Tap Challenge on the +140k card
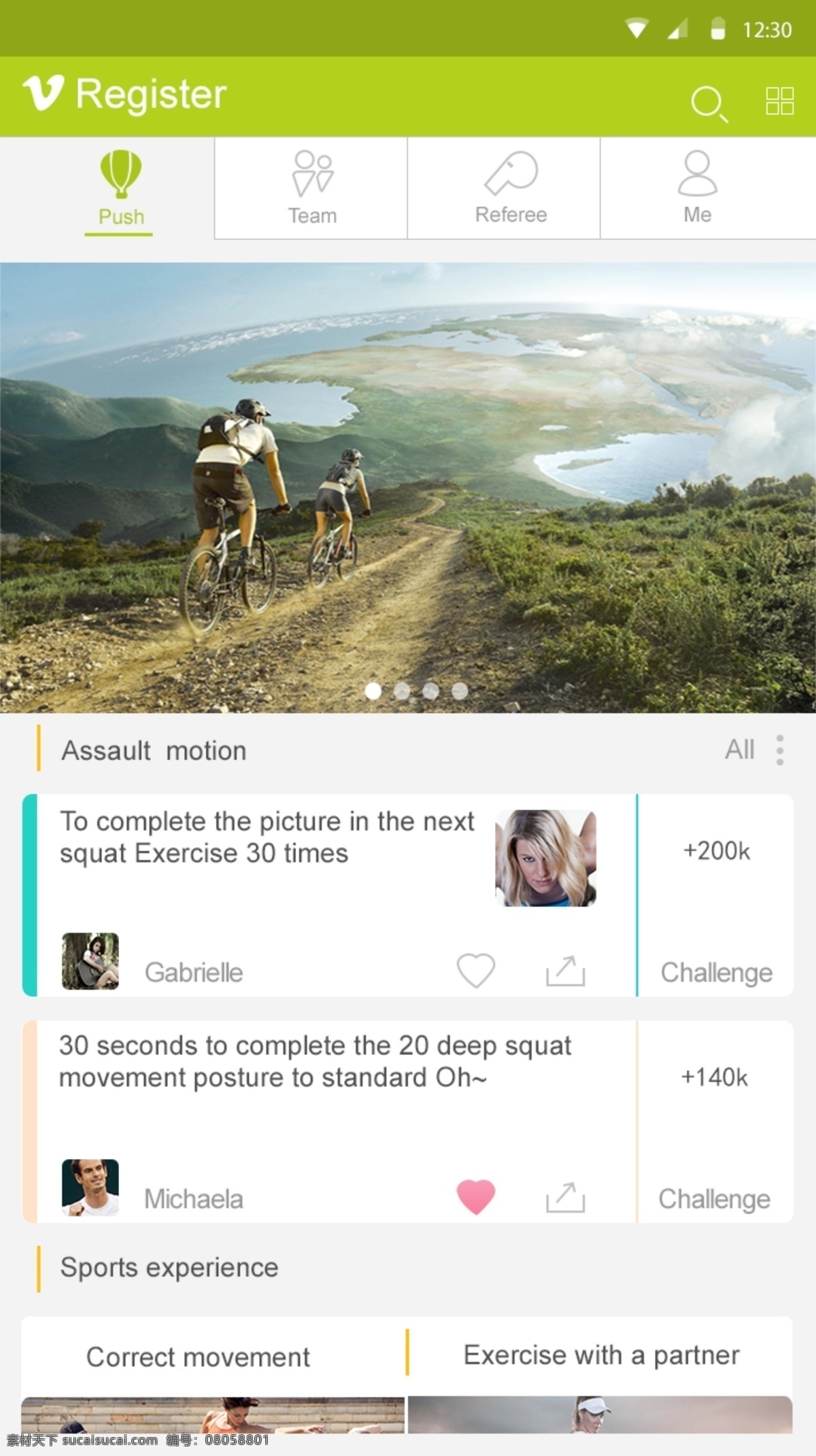The width and height of the screenshot is (816, 1456). [x=714, y=1199]
